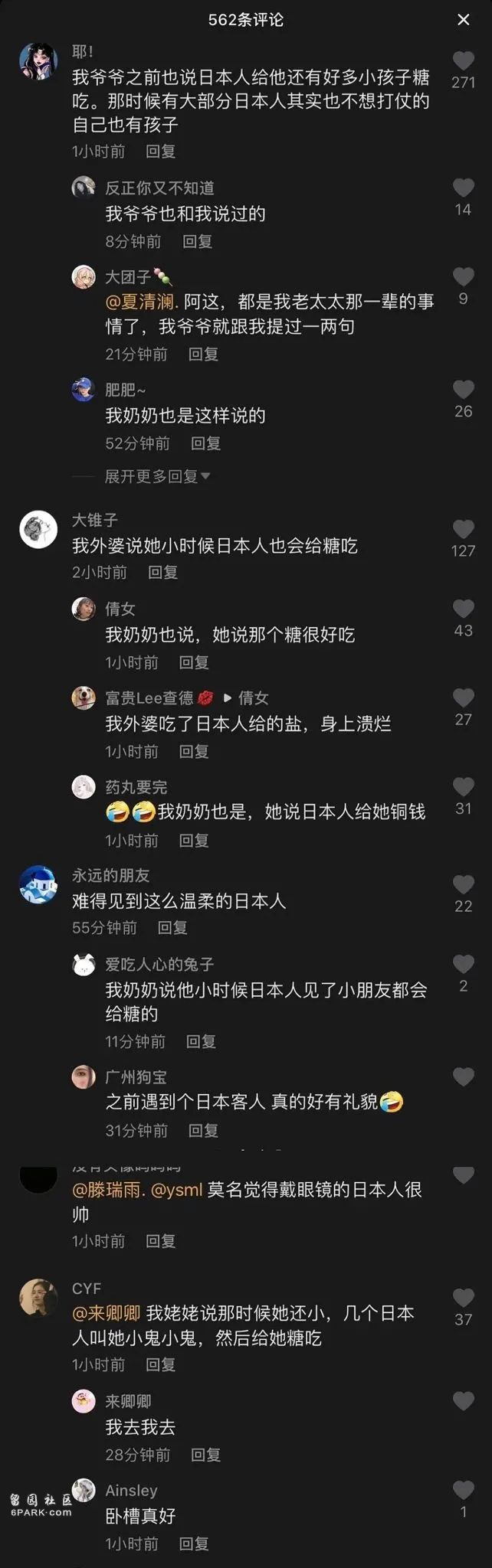Viewport: 492px width, 1568px height.
Task: Like 大锥子's comment
Action: [463, 529]
